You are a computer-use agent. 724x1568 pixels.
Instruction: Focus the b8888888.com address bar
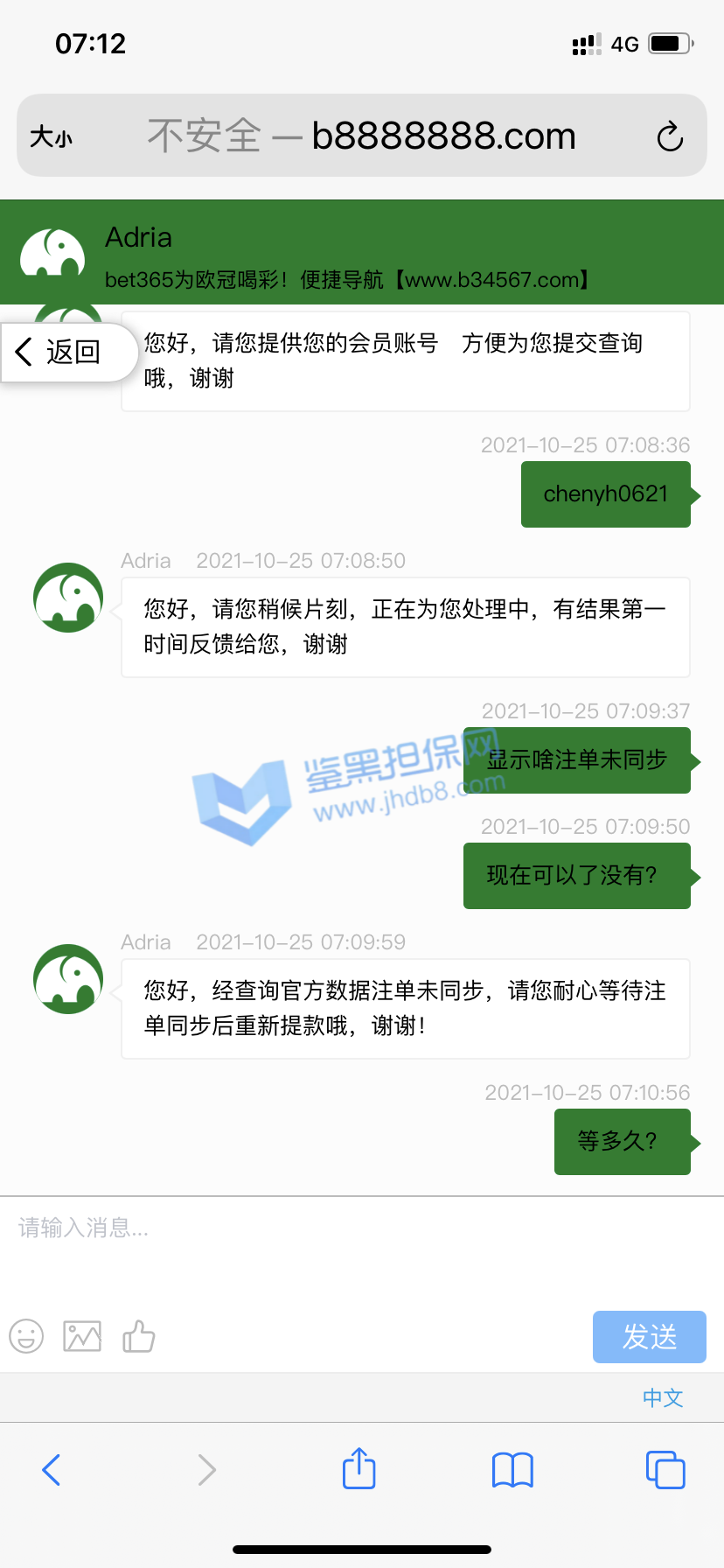(x=362, y=136)
